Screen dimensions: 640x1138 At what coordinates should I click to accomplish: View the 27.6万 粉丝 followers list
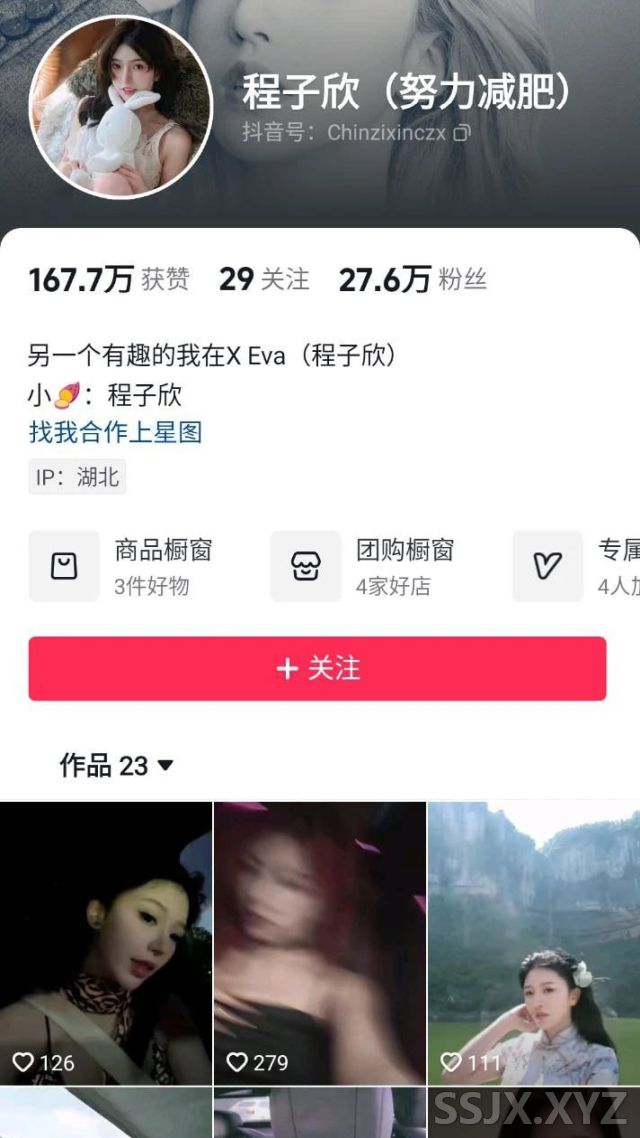click(412, 279)
